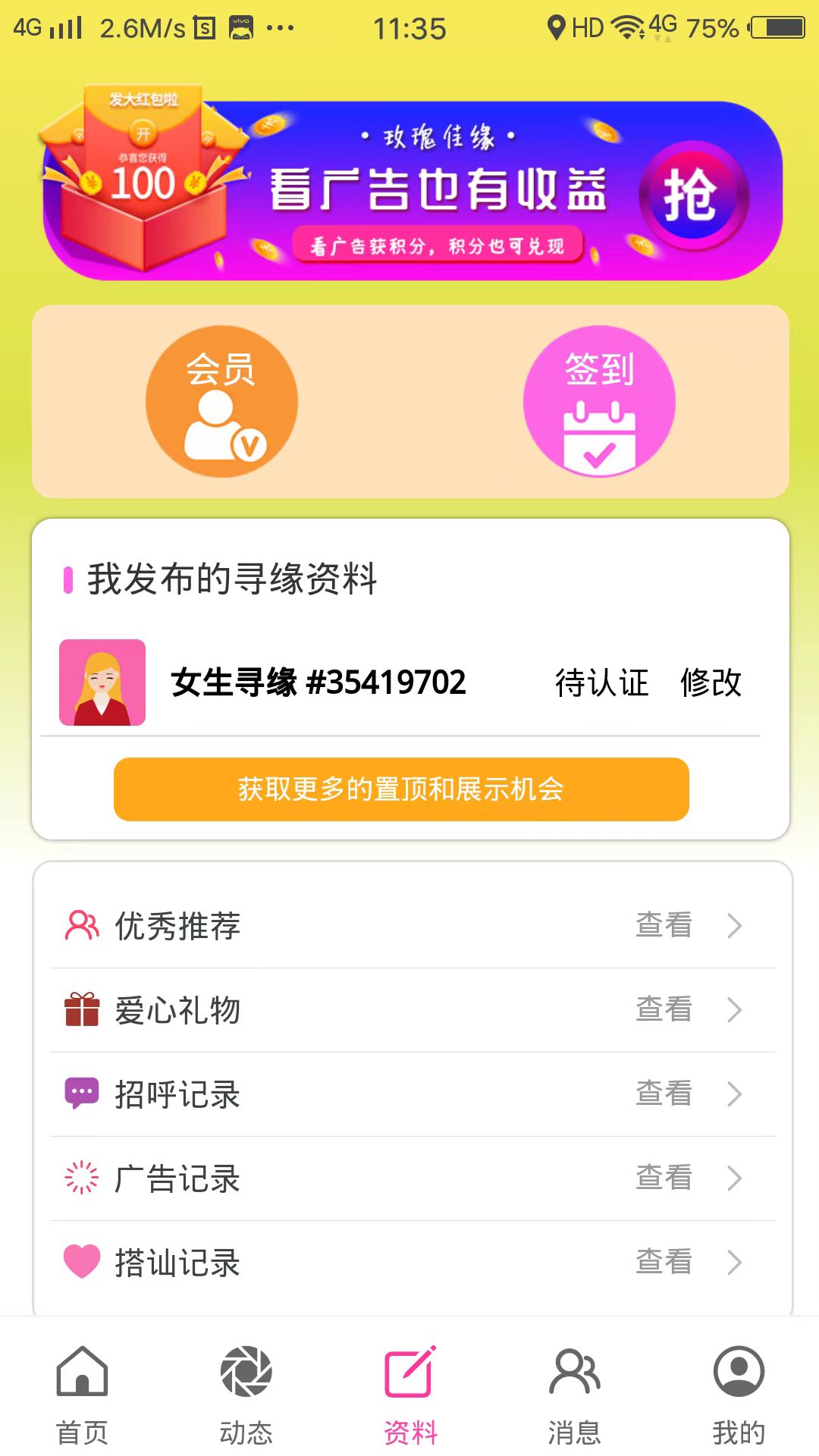Click the 招呼记录 chat bubble icon

[80, 1094]
